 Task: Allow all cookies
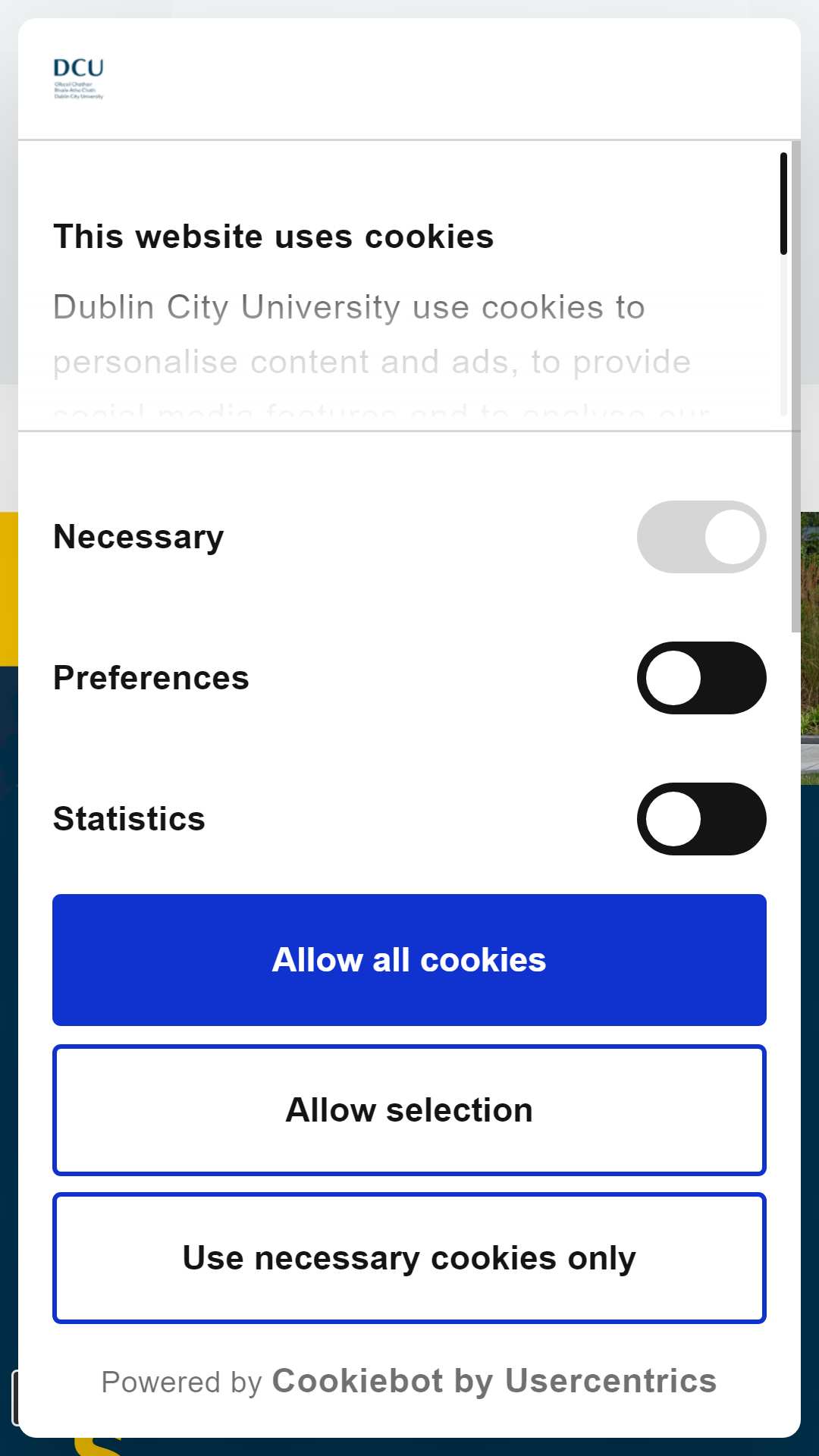[x=409, y=960]
